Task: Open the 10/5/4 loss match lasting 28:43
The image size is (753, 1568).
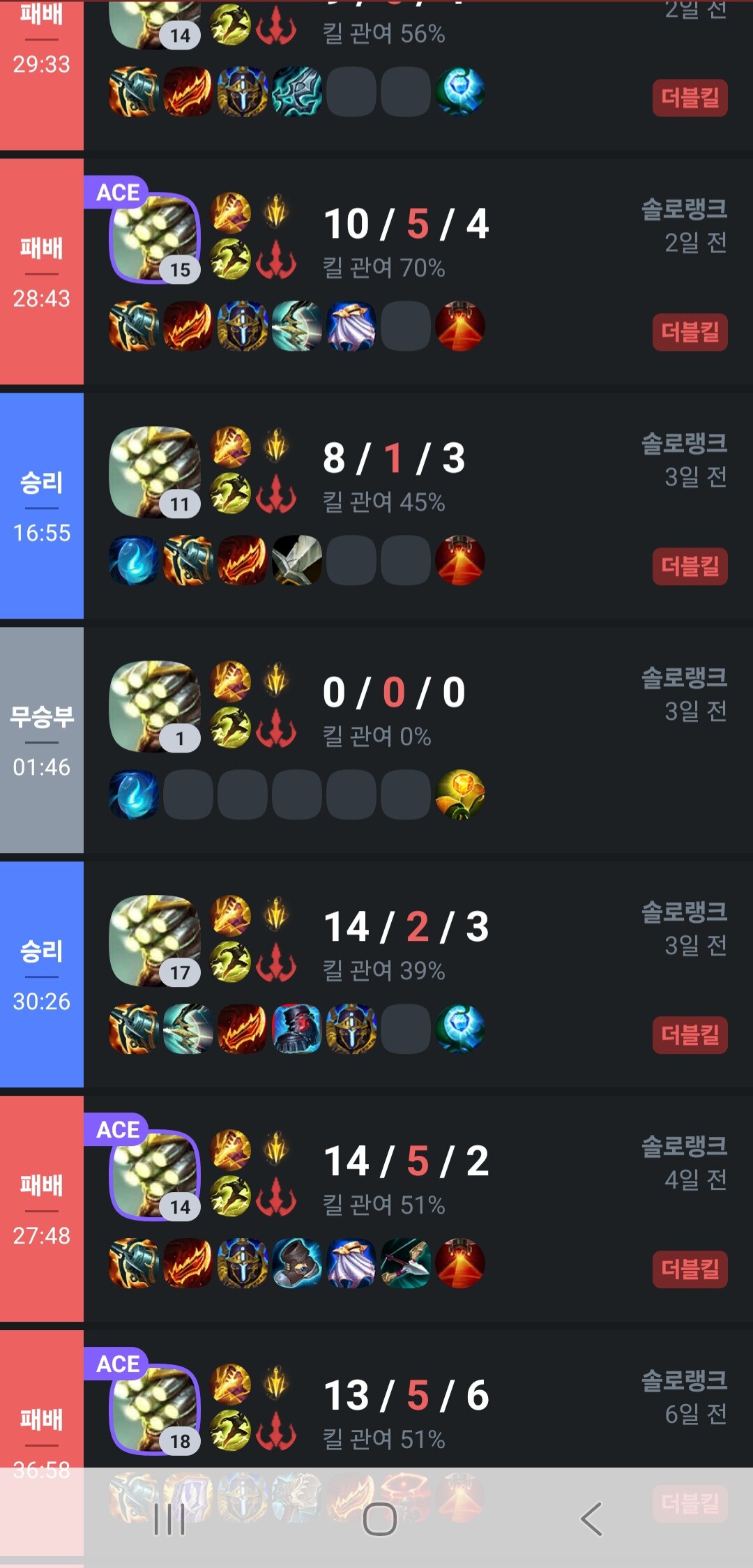Action: (418, 272)
